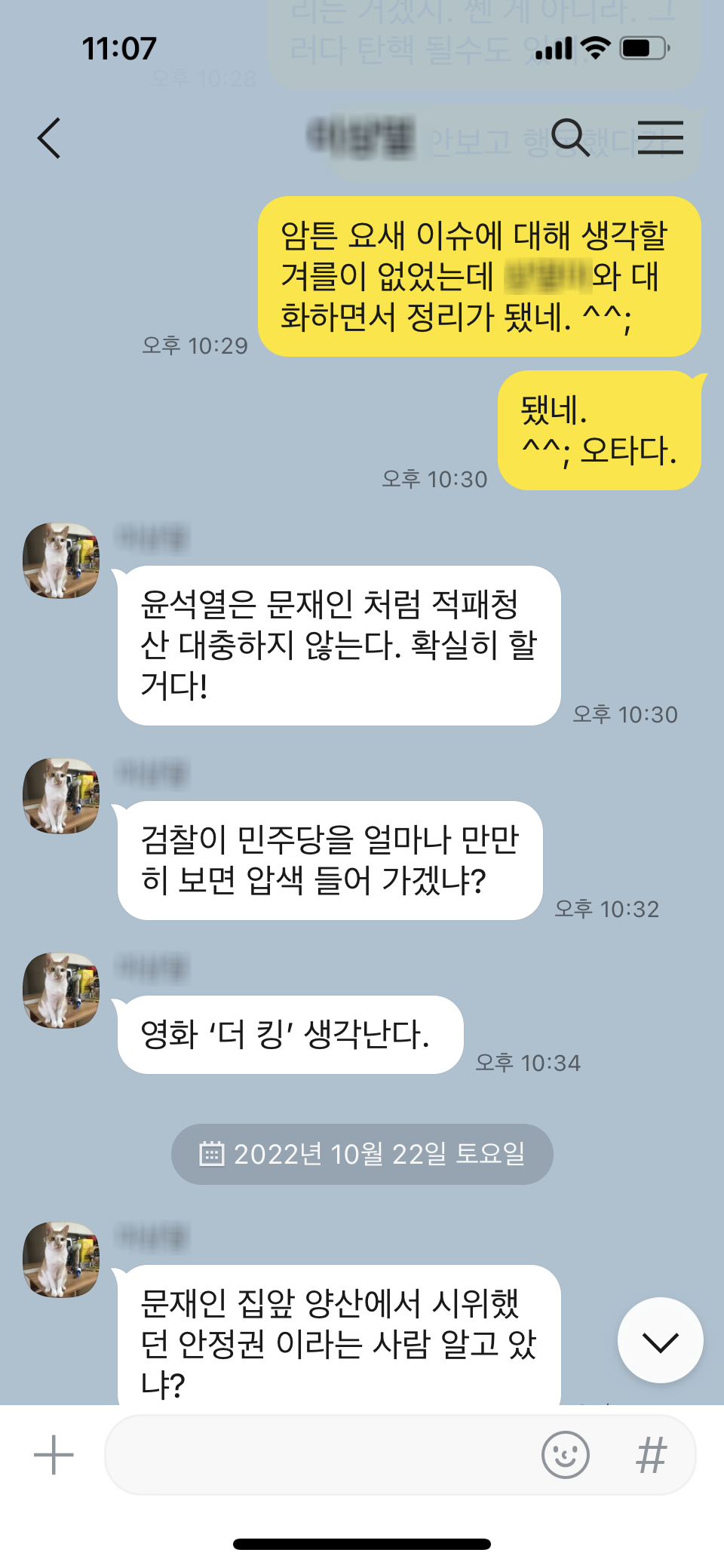Open the plus attachment menu

(54, 1455)
